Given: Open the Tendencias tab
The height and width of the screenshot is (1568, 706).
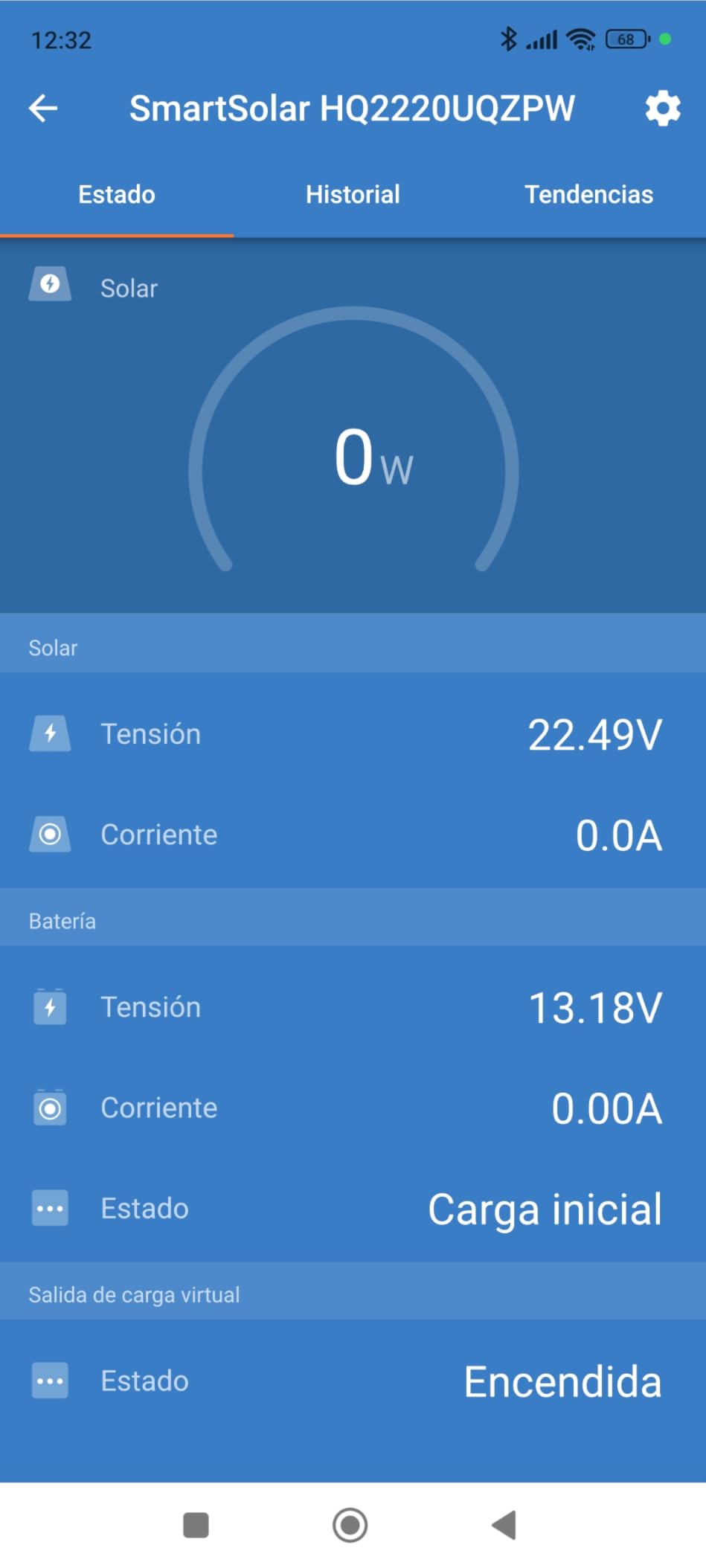Looking at the screenshot, I should tap(588, 195).
